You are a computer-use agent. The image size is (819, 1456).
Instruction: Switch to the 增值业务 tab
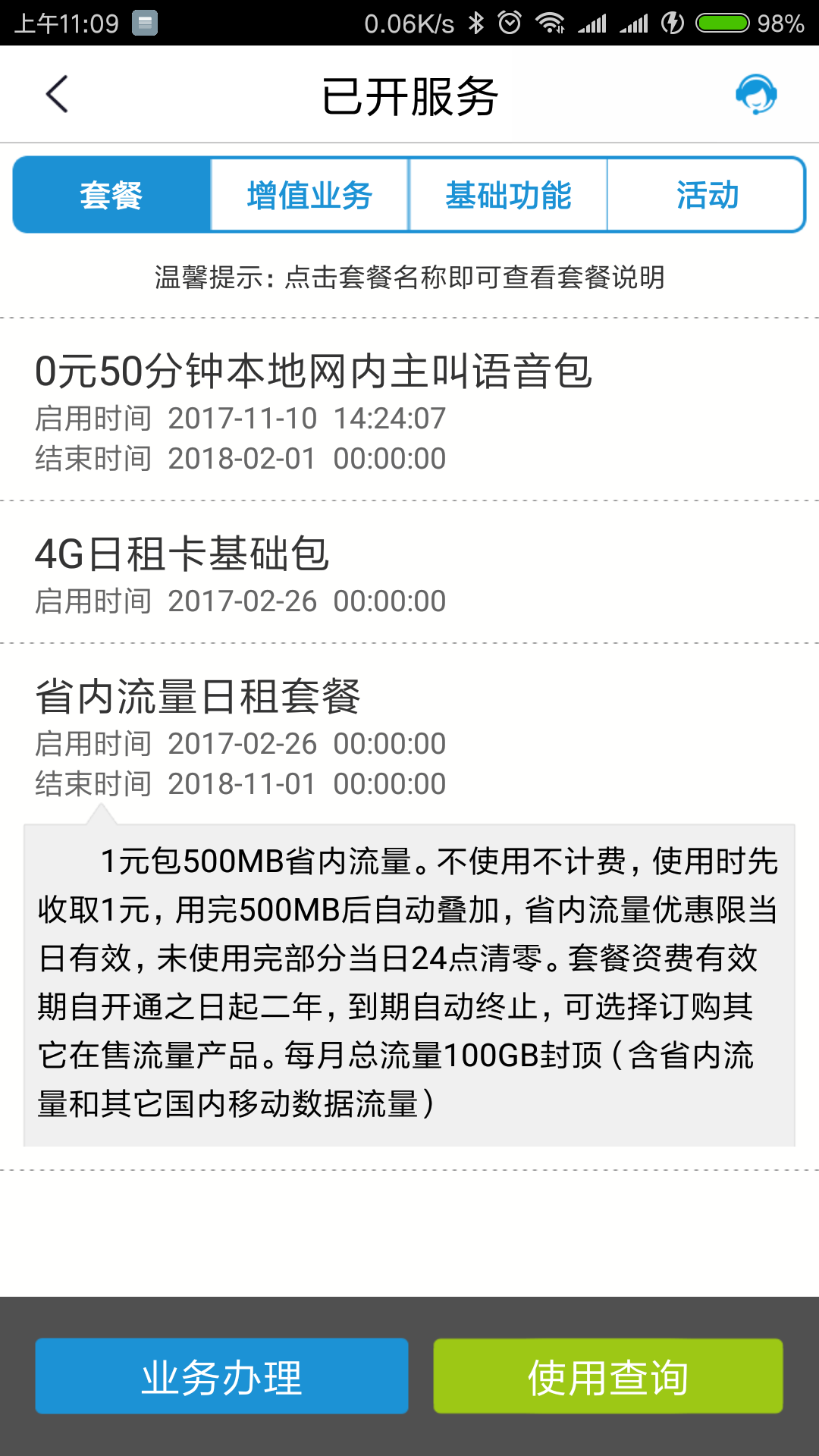[x=308, y=194]
